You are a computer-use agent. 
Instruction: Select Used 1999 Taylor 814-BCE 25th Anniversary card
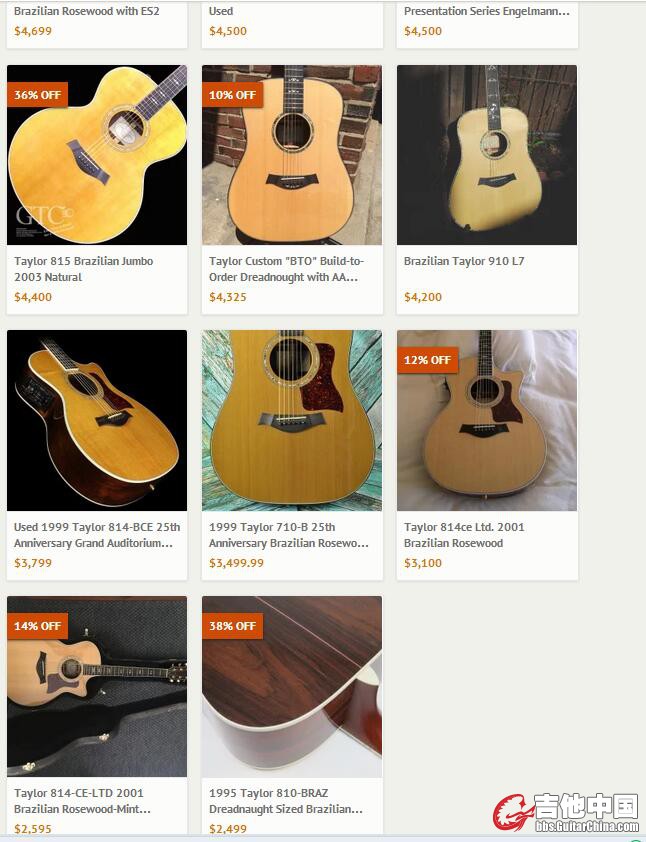click(96, 420)
